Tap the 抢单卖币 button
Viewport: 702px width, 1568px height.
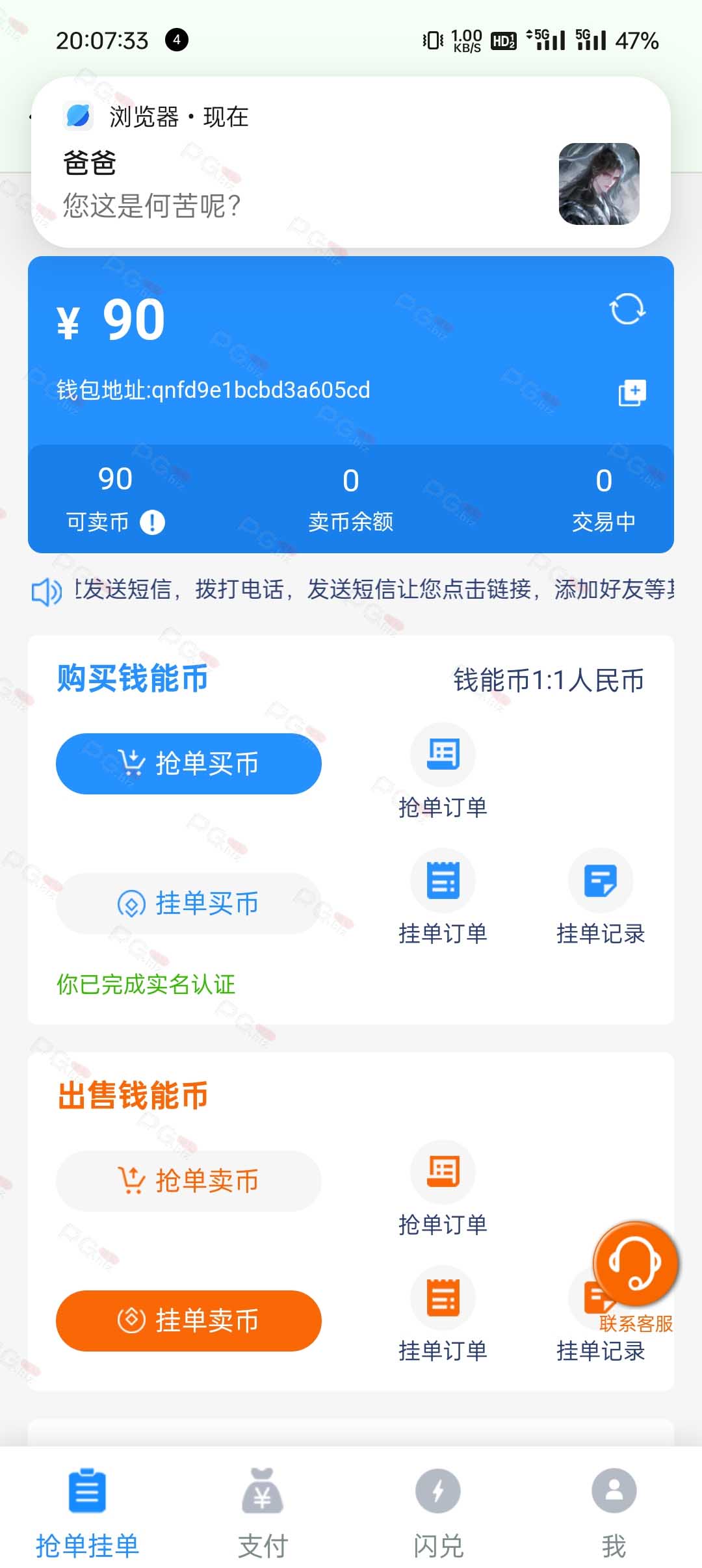(188, 1181)
